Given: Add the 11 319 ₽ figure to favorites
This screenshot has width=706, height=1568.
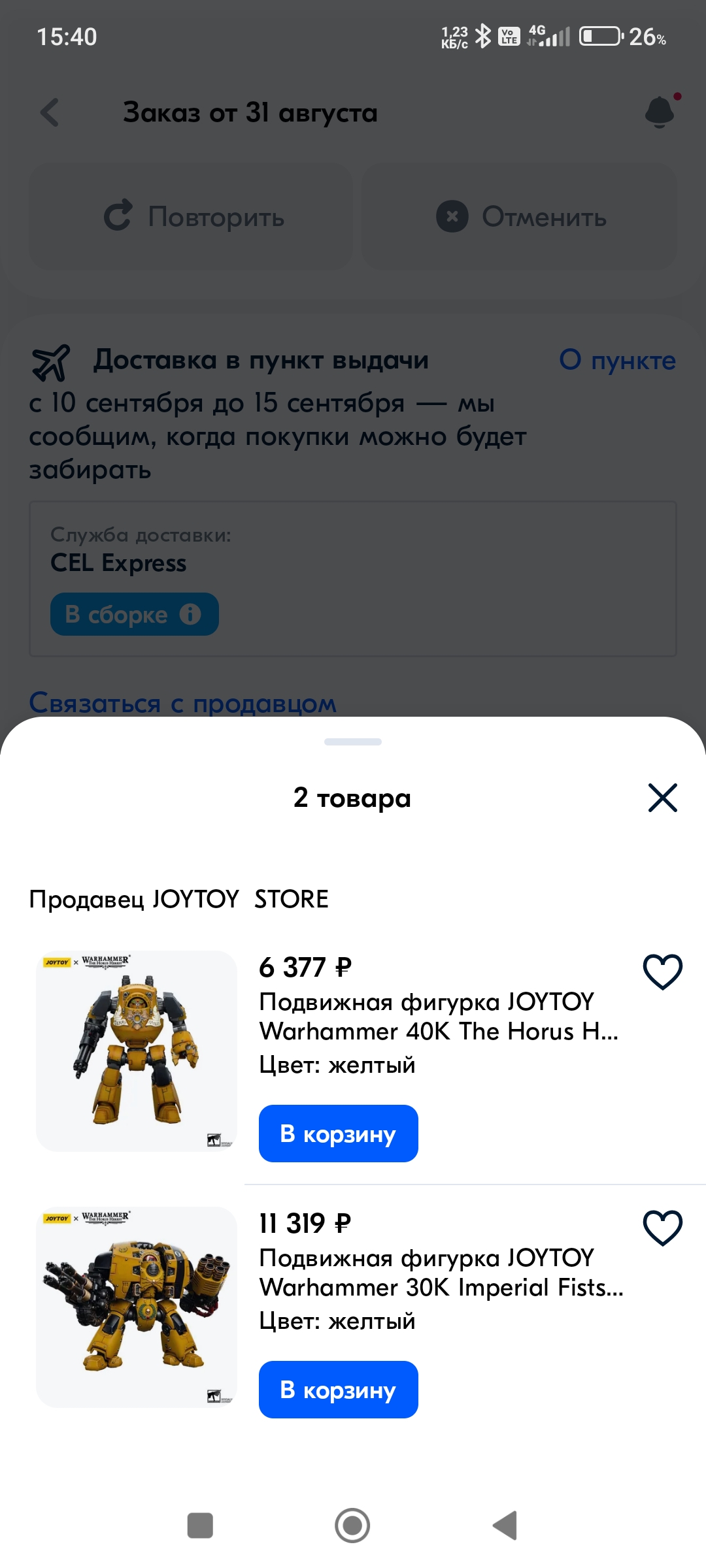Looking at the screenshot, I should pos(662,1228).
